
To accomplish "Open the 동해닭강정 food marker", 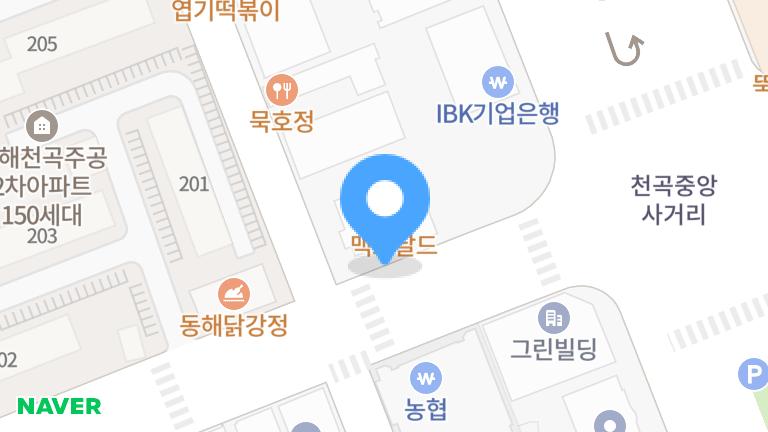I will [234, 292].
